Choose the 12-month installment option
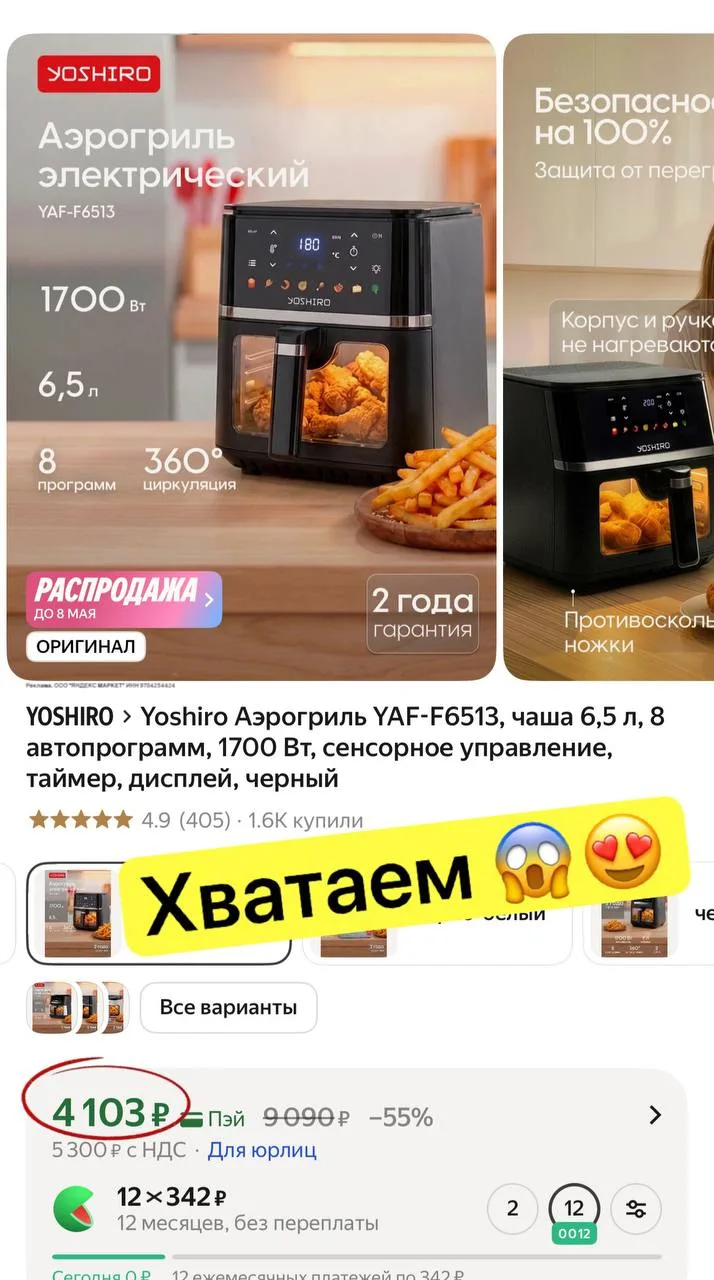The image size is (714, 1280). click(x=574, y=1209)
